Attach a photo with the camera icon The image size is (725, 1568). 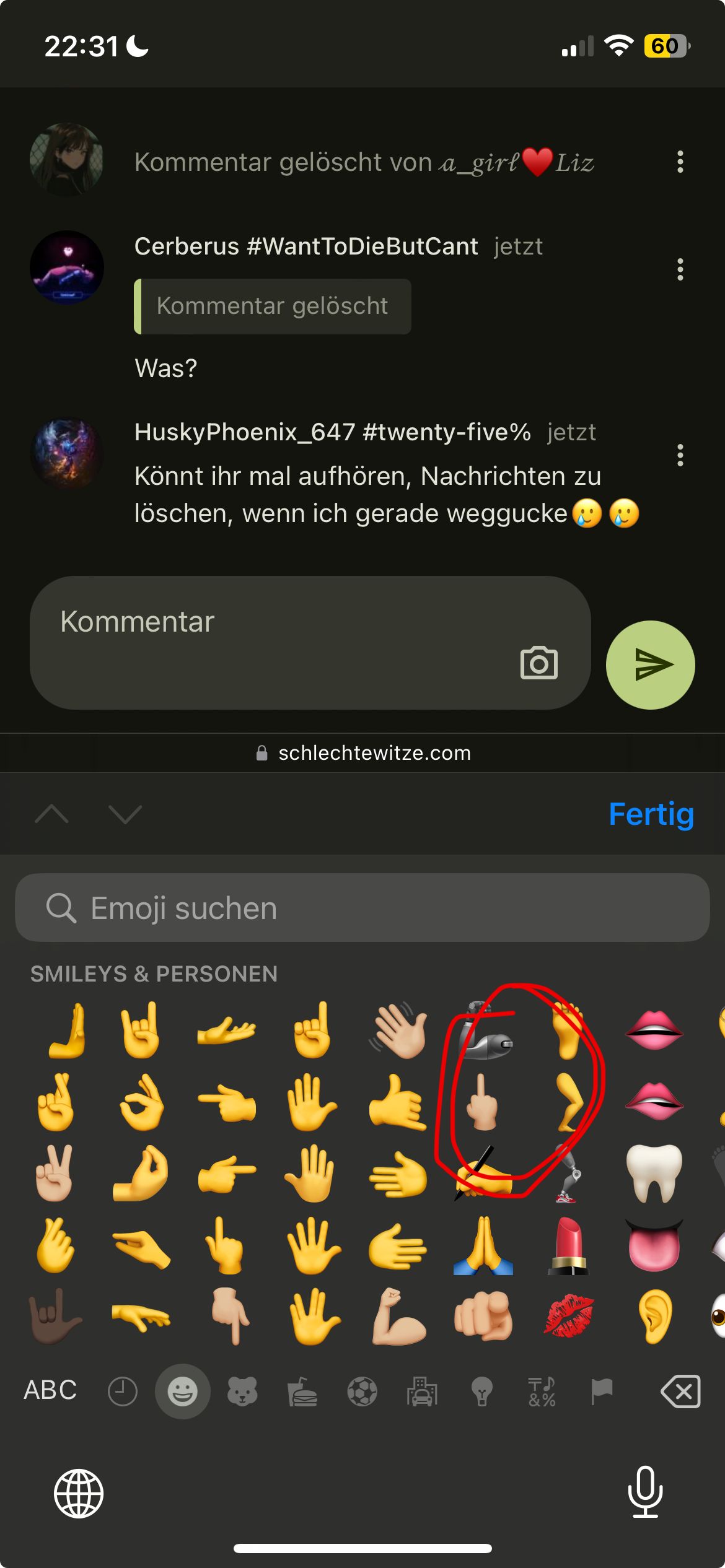538,663
